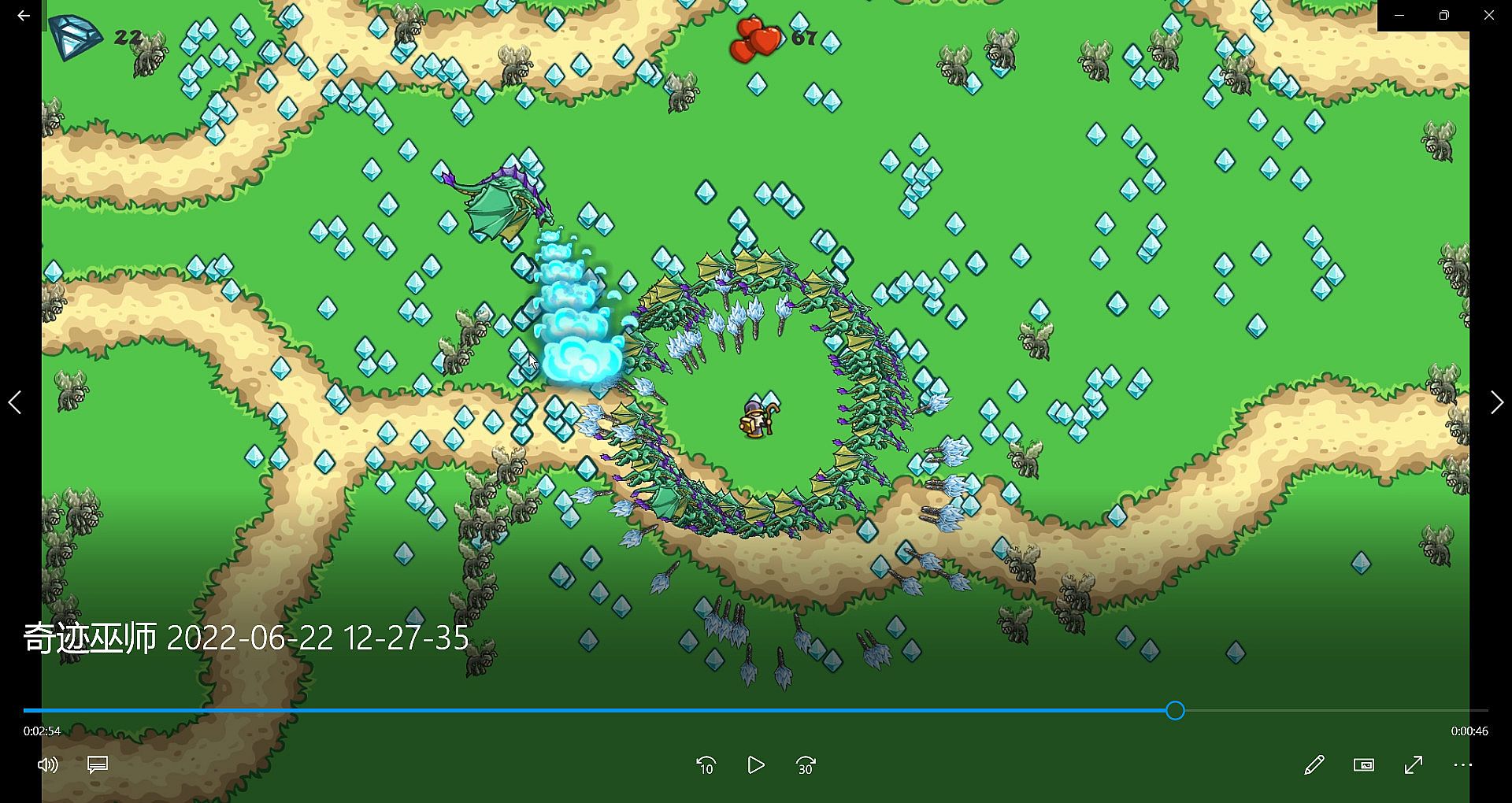Play the paused video
1512x803 pixels.
coord(755,765)
